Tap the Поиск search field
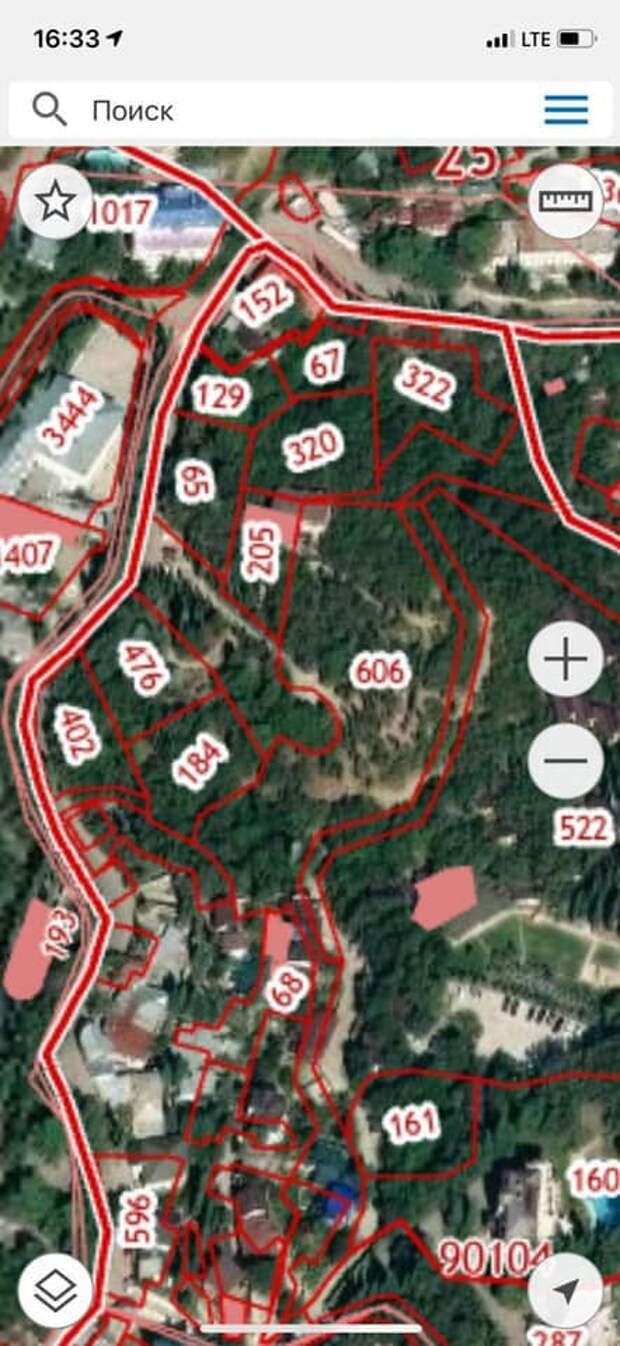Screen dimensions: 620x1346 [290, 110]
